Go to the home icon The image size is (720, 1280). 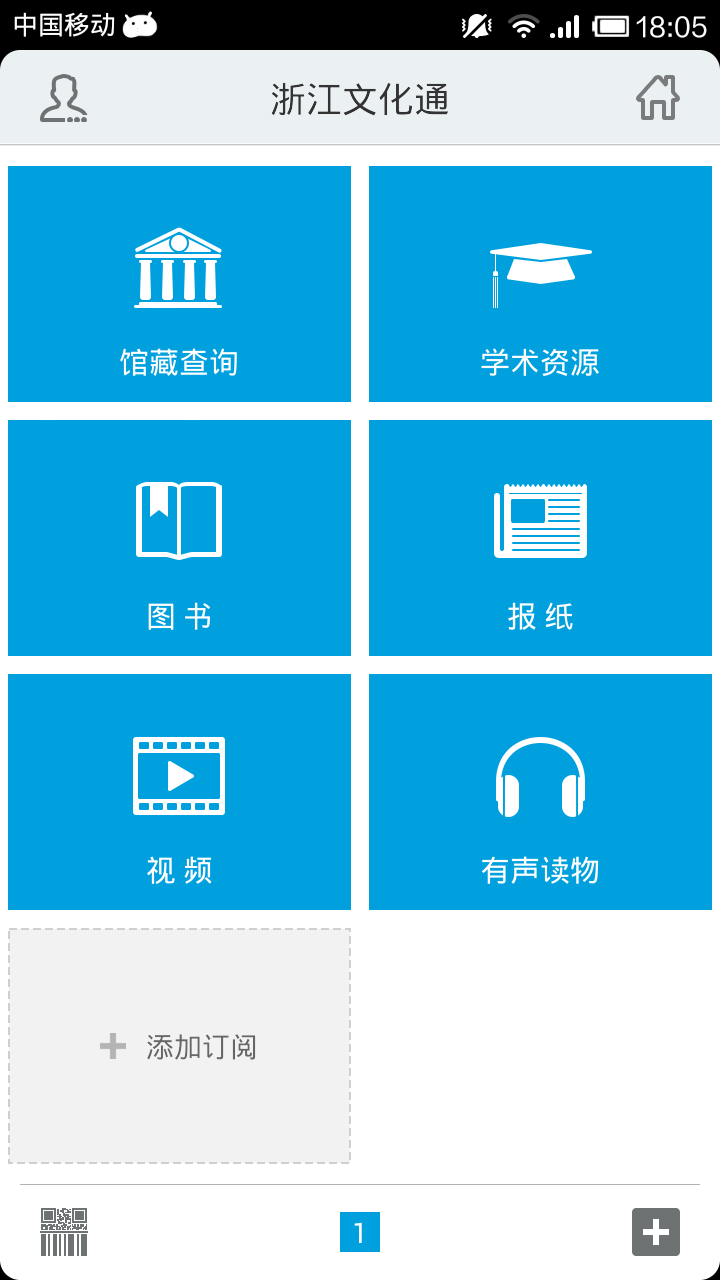pos(657,99)
